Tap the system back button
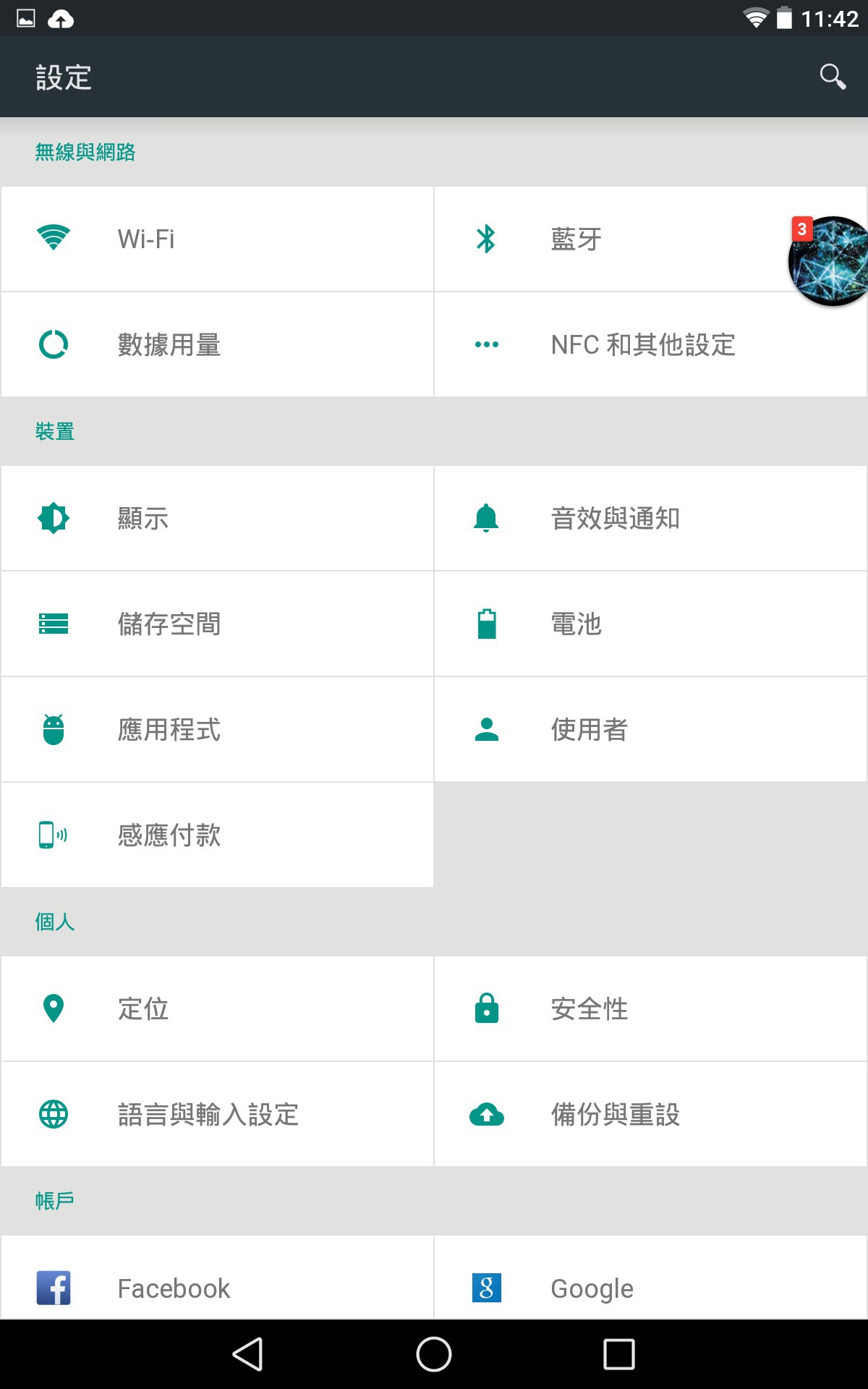The height and width of the screenshot is (1389, 868). 248,1354
